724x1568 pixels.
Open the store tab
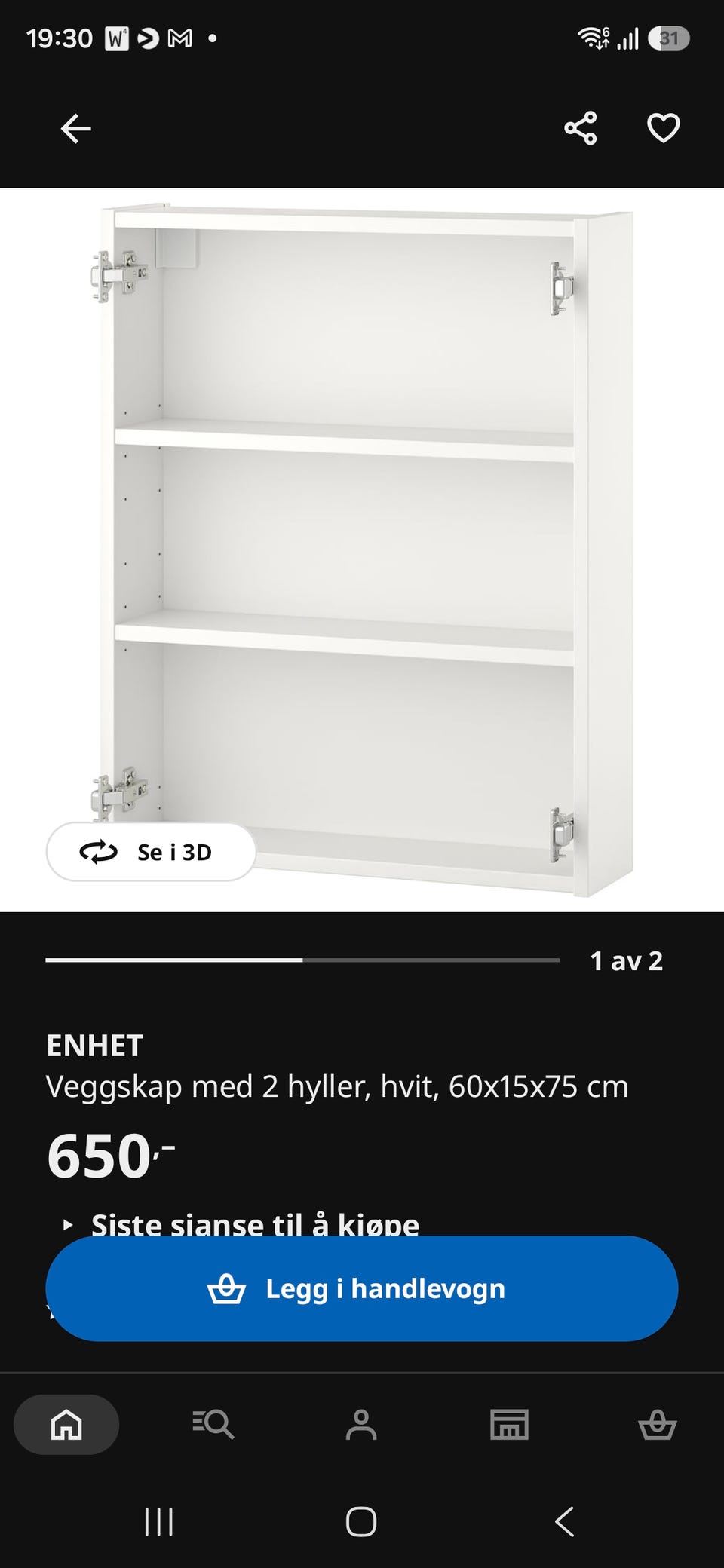(x=509, y=1425)
